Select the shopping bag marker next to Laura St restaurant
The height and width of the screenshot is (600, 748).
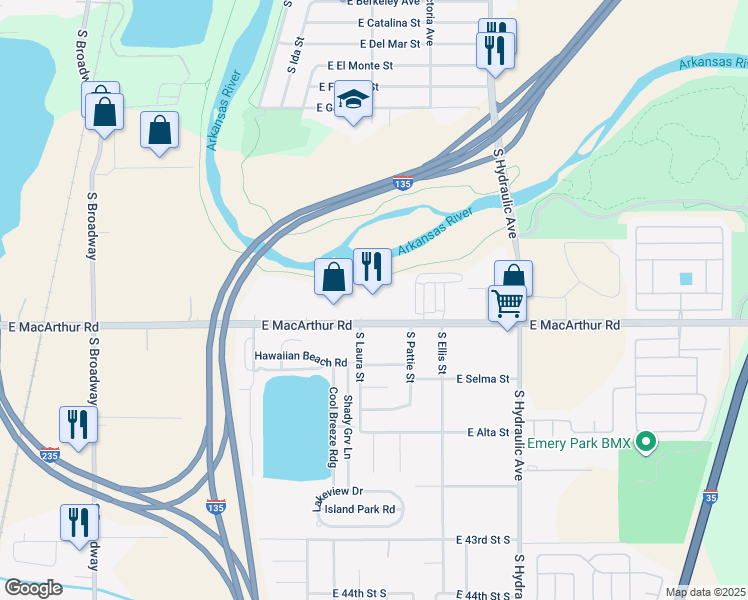click(333, 277)
